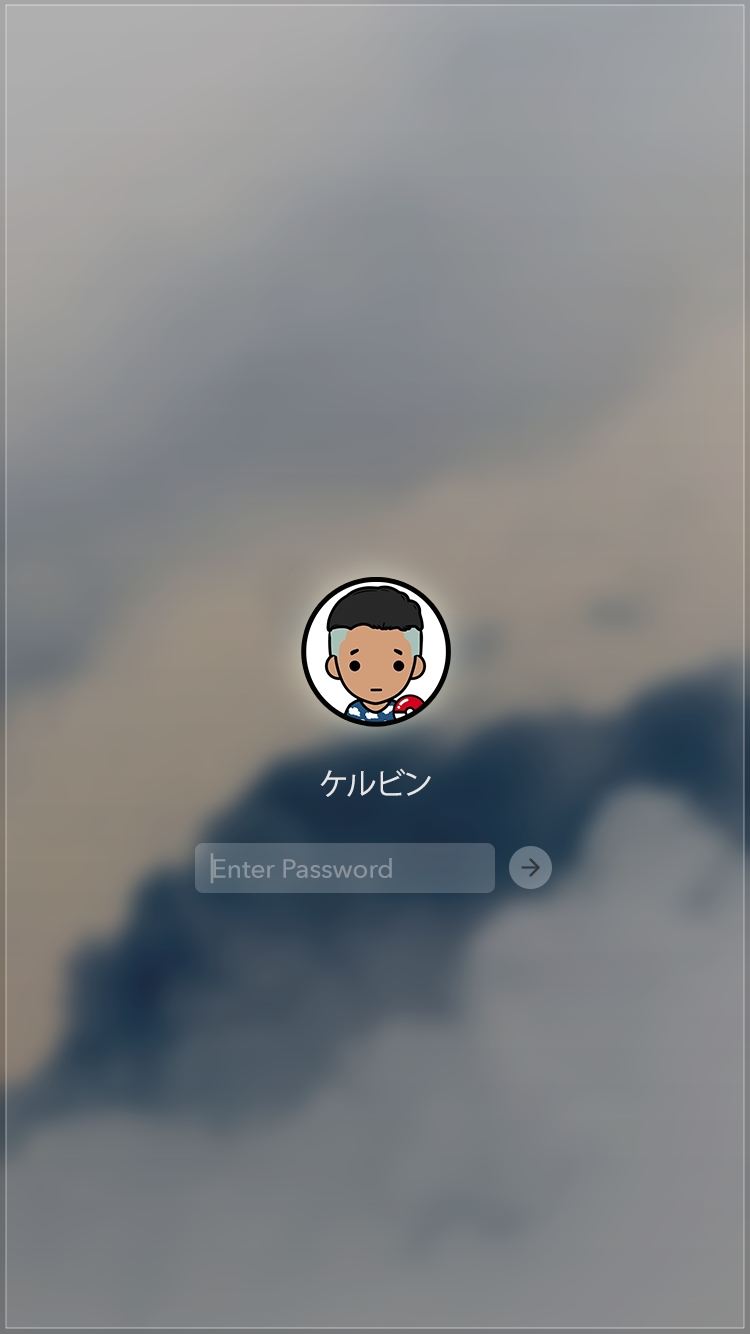Image resolution: width=750 pixels, height=1334 pixels.
Task: Tap the ケルビン user avatar
Action: tap(376, 652)
